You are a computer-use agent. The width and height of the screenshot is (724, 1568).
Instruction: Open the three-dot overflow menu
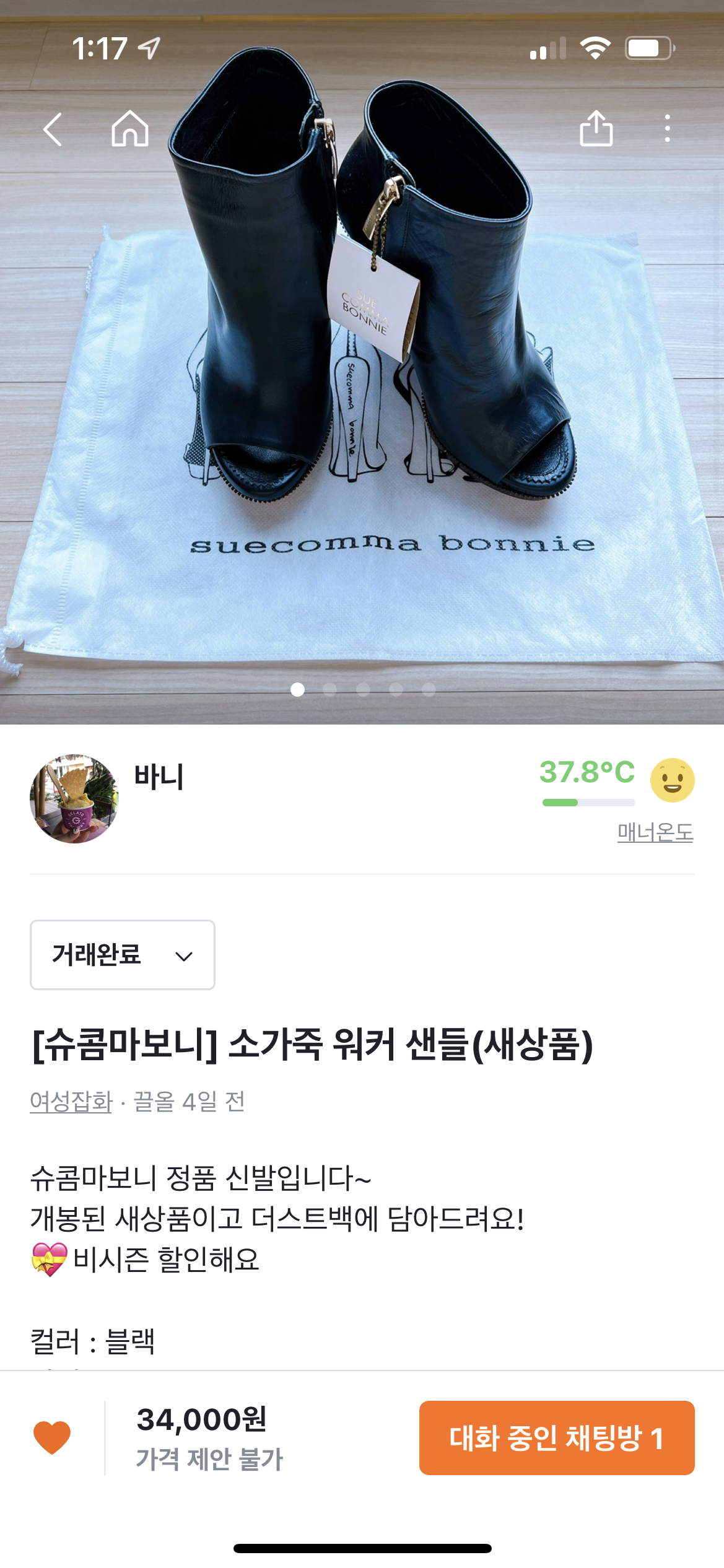pyautogui.click(x=667, y=128)
